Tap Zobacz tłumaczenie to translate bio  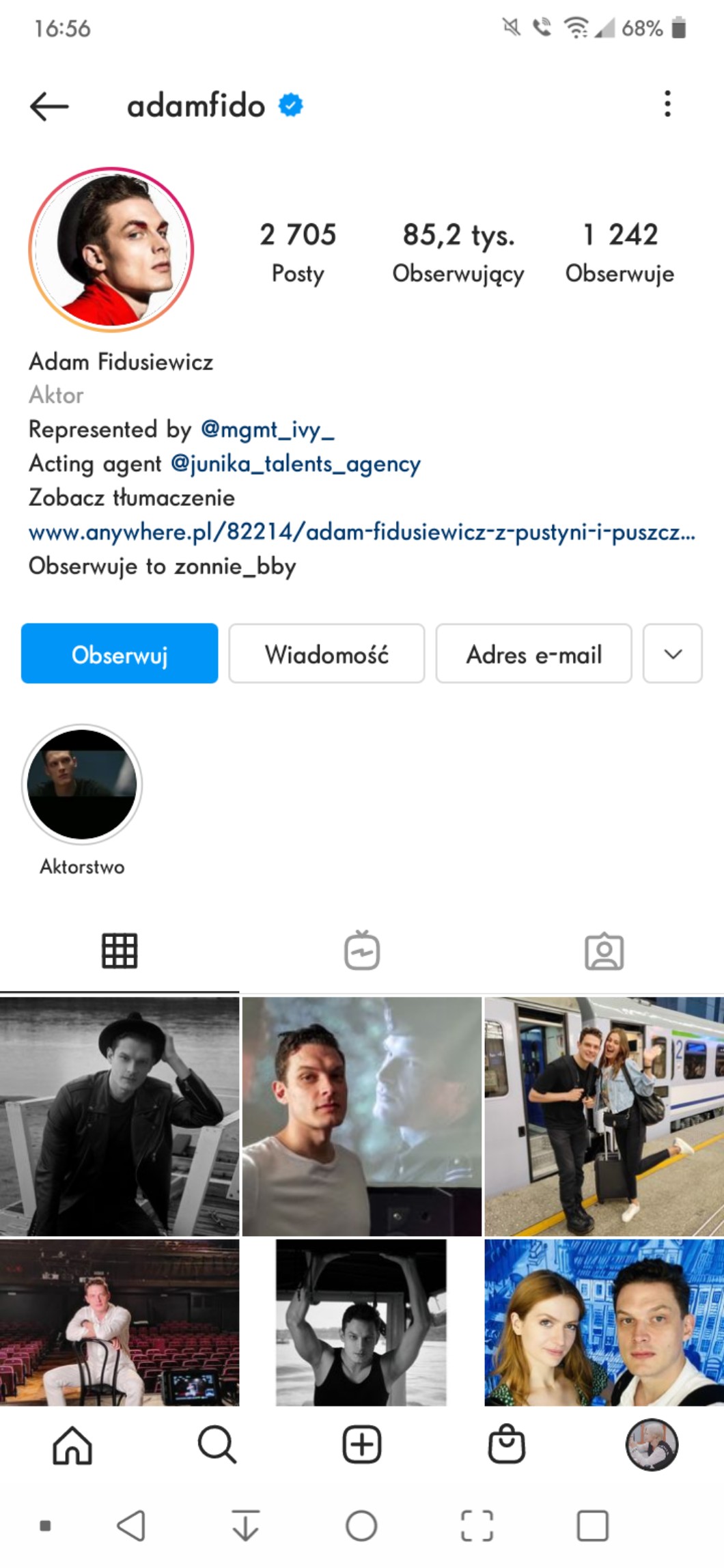coord(132,498)
